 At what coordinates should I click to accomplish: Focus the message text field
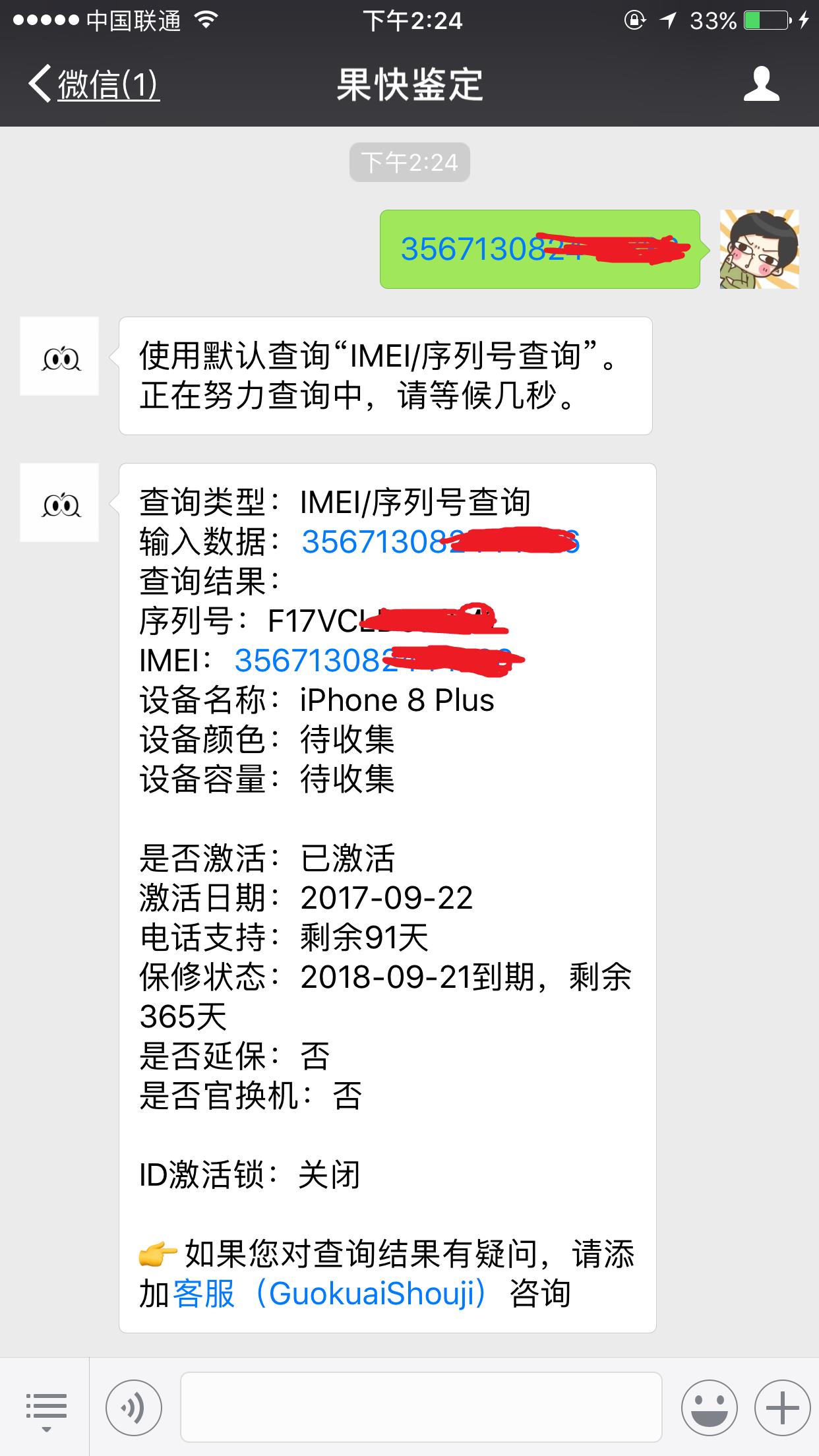(421, 1407)
